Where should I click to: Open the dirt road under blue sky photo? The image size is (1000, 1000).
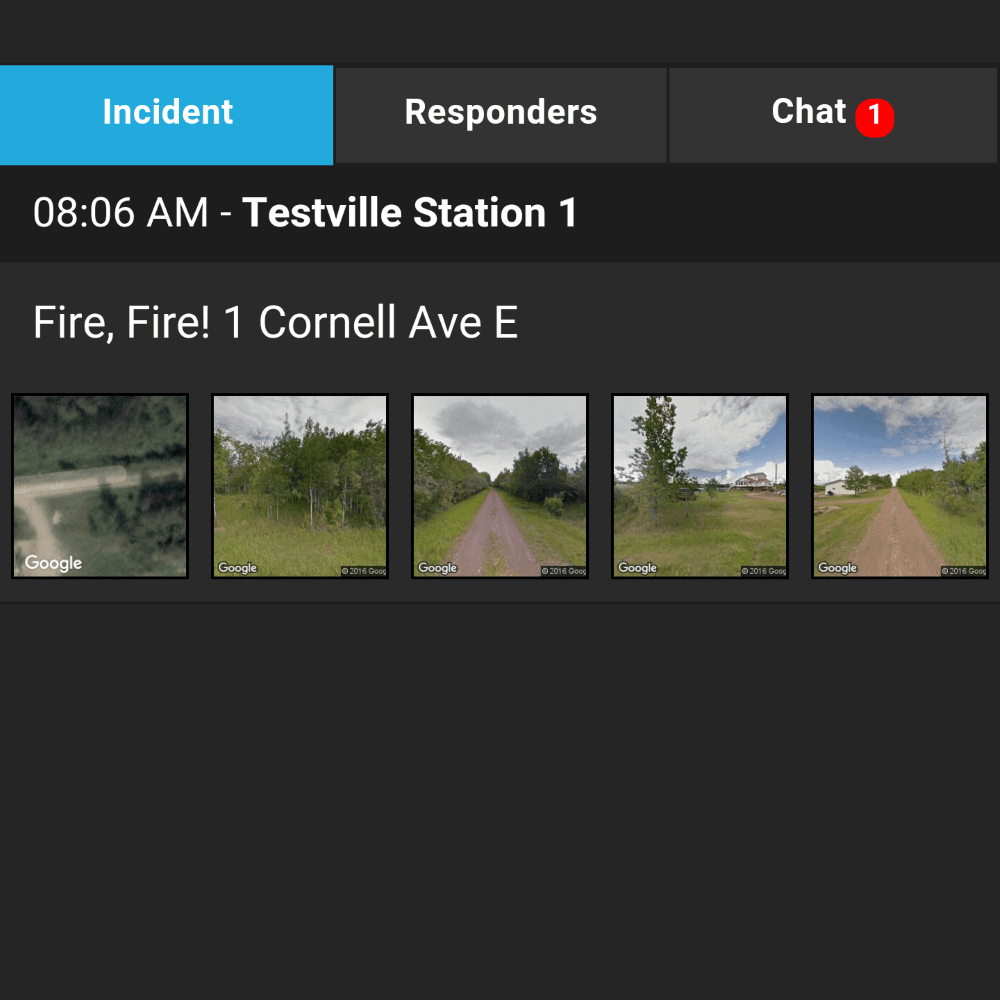[900, 486]
